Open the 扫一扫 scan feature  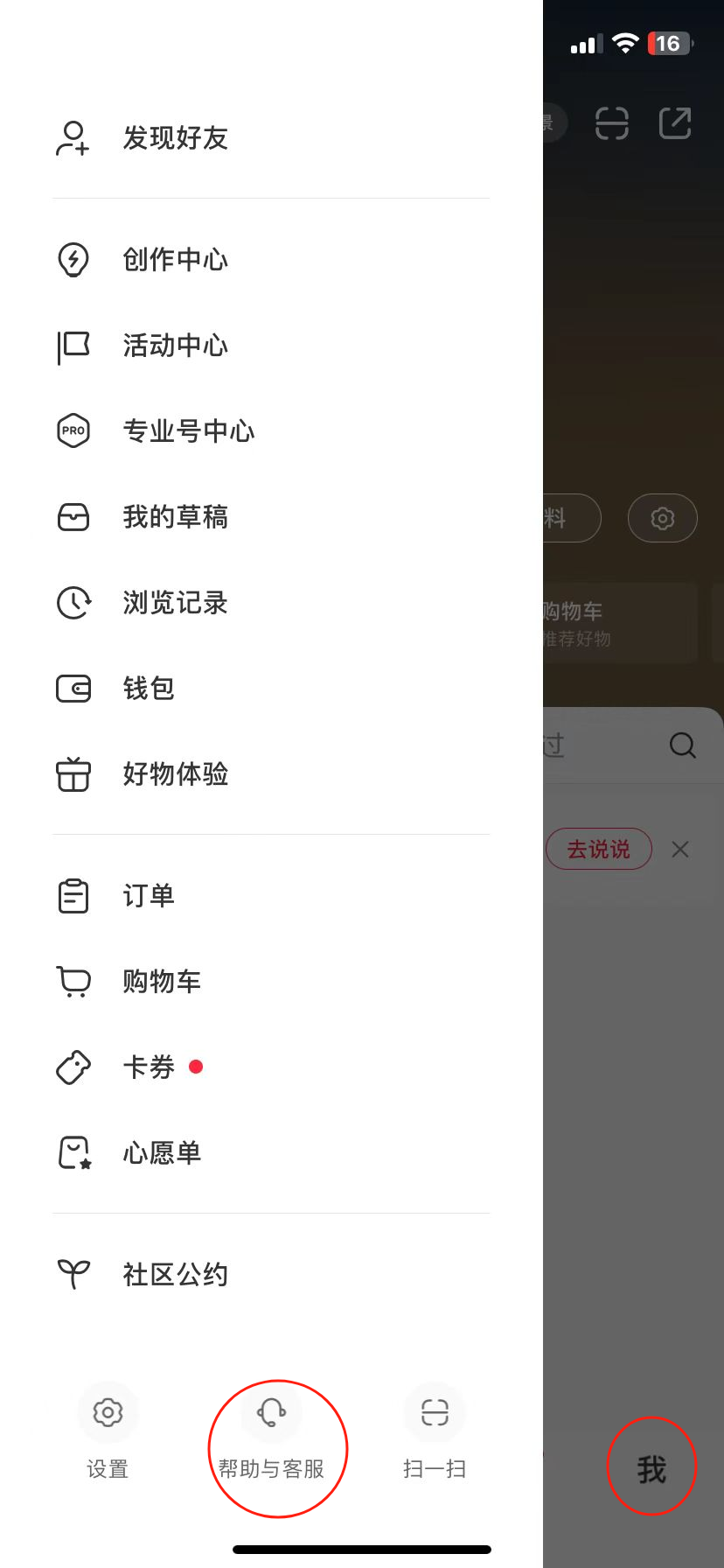(435, 1431)
